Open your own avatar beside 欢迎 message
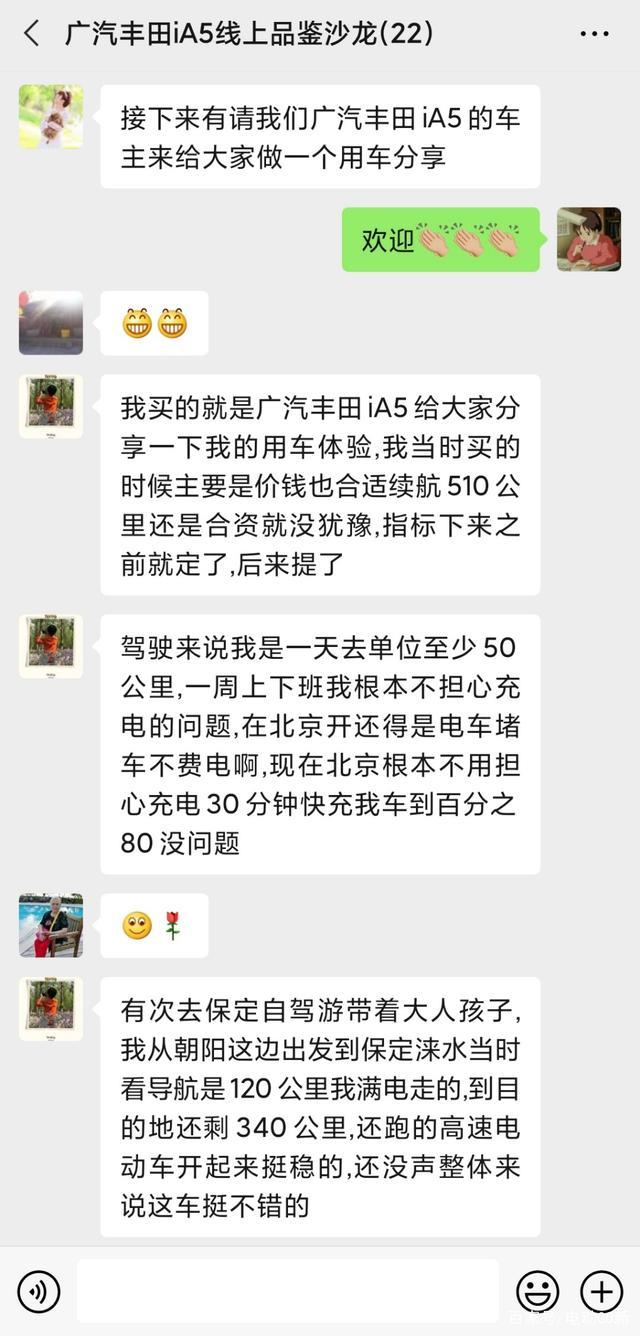Viewport: 640px width, 1336px height. [x=588, y=239]
